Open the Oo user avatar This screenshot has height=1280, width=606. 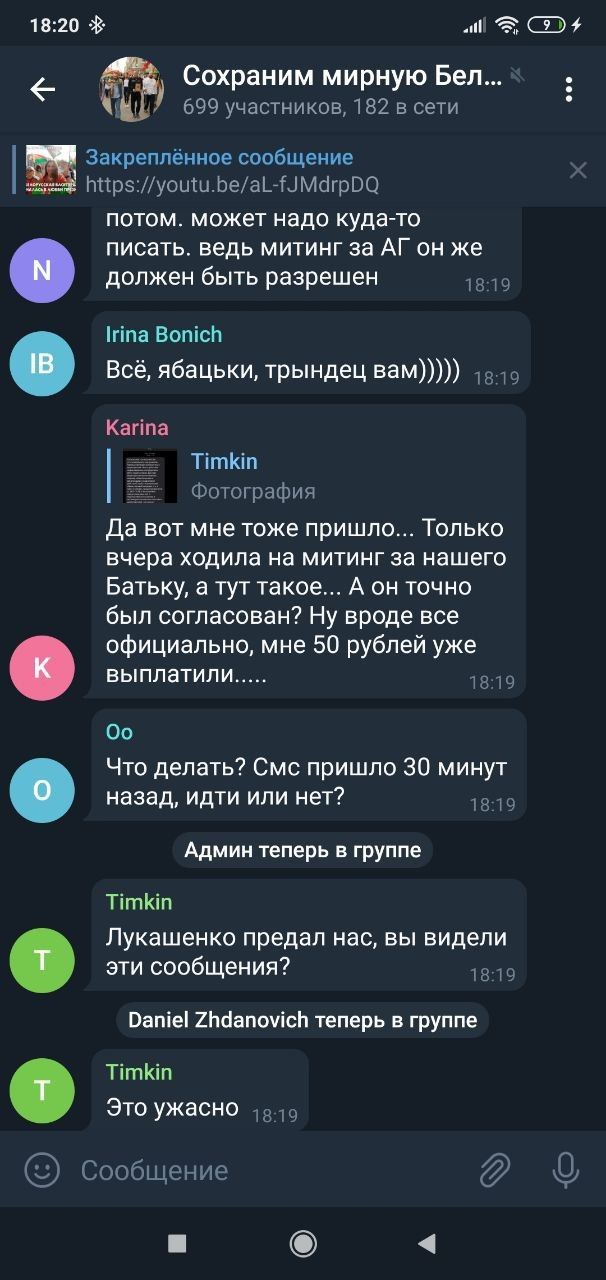pos(42,790)
